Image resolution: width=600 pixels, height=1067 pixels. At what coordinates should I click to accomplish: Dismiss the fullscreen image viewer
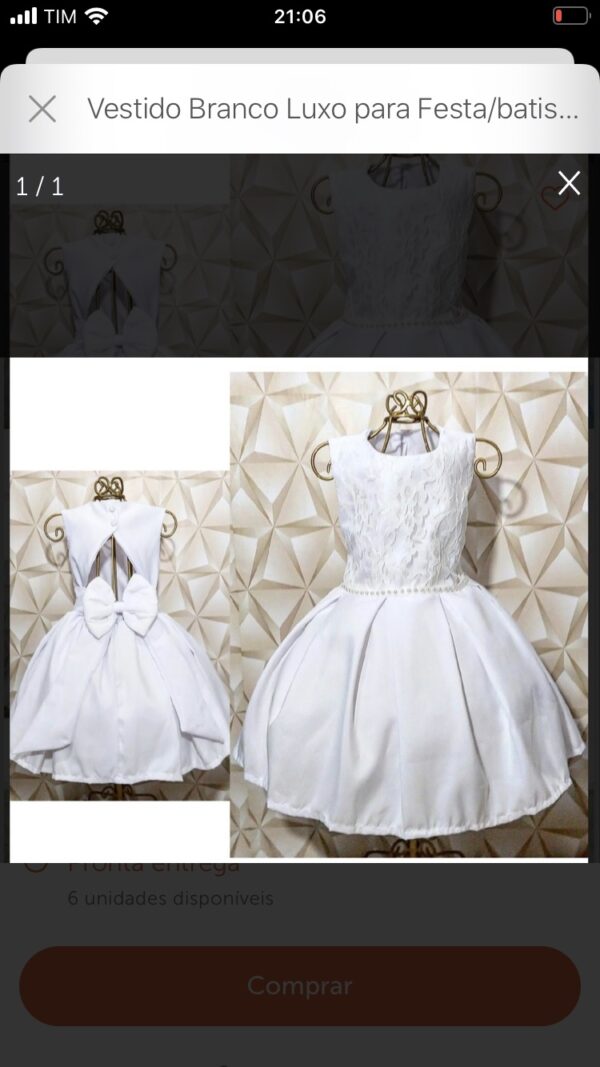point(568,183)
